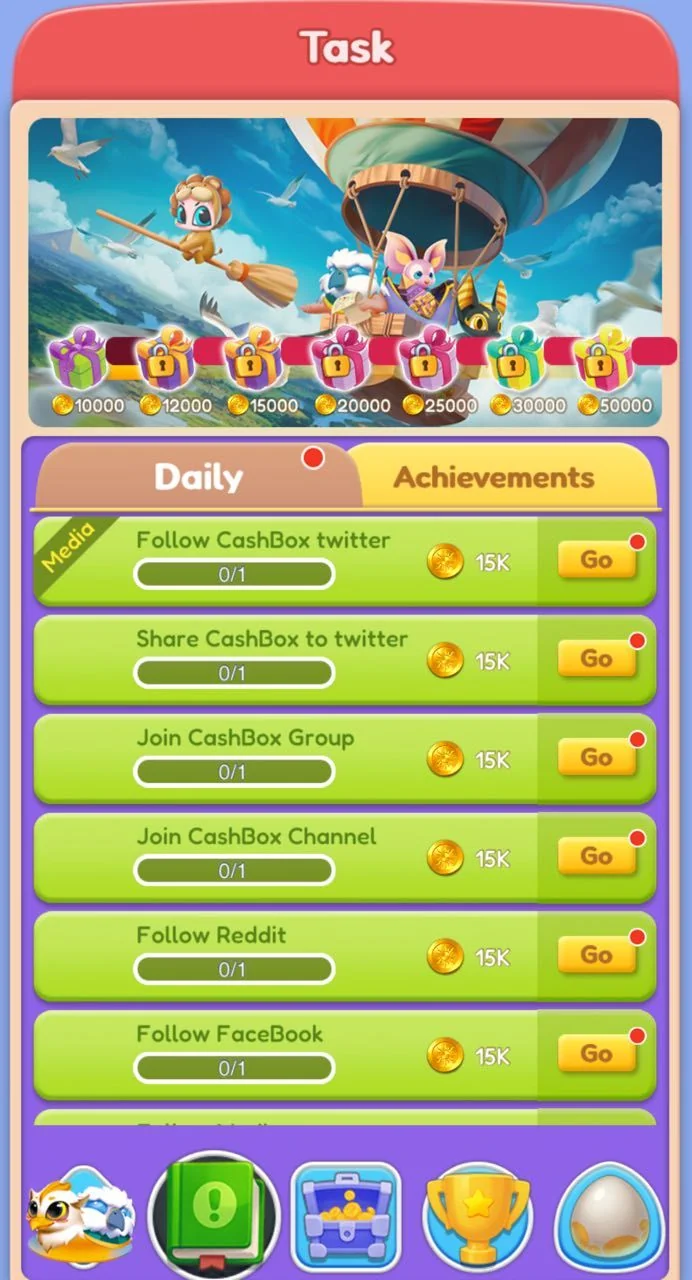The width and height of the screenshot is (692, 1280).
Task: Open the gold trophy icon
Action: [x=477, y=1215]
